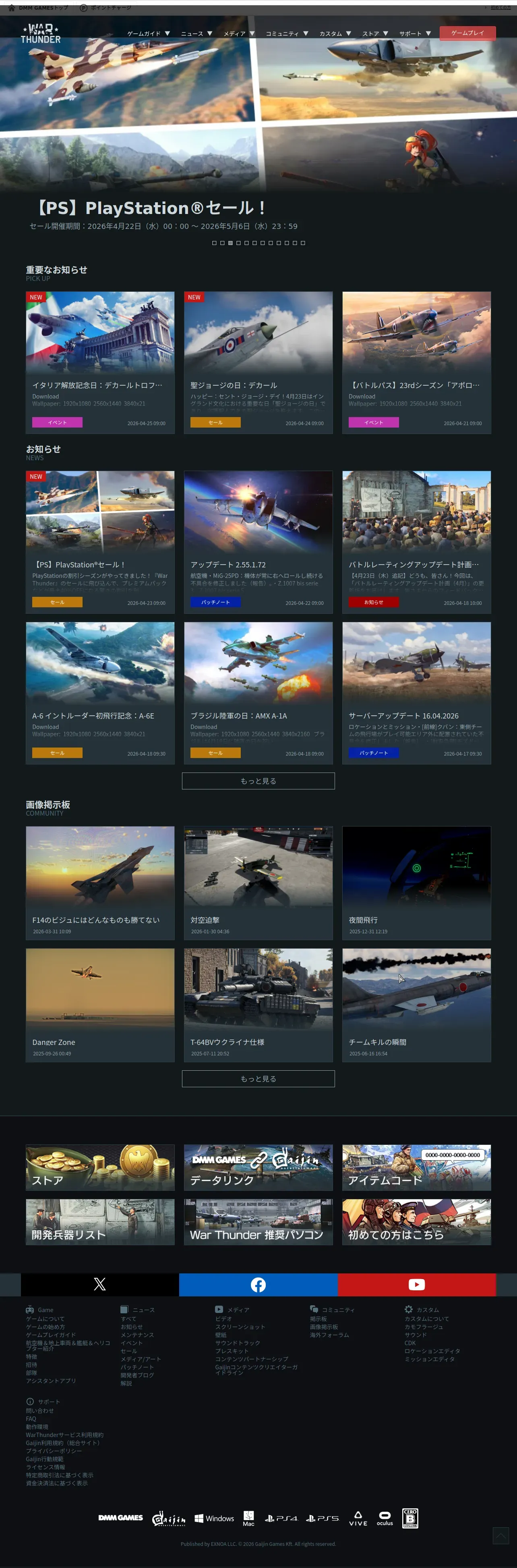Open the X social media link
The image size is (517, 1568).
click(x=100, y=1284)
